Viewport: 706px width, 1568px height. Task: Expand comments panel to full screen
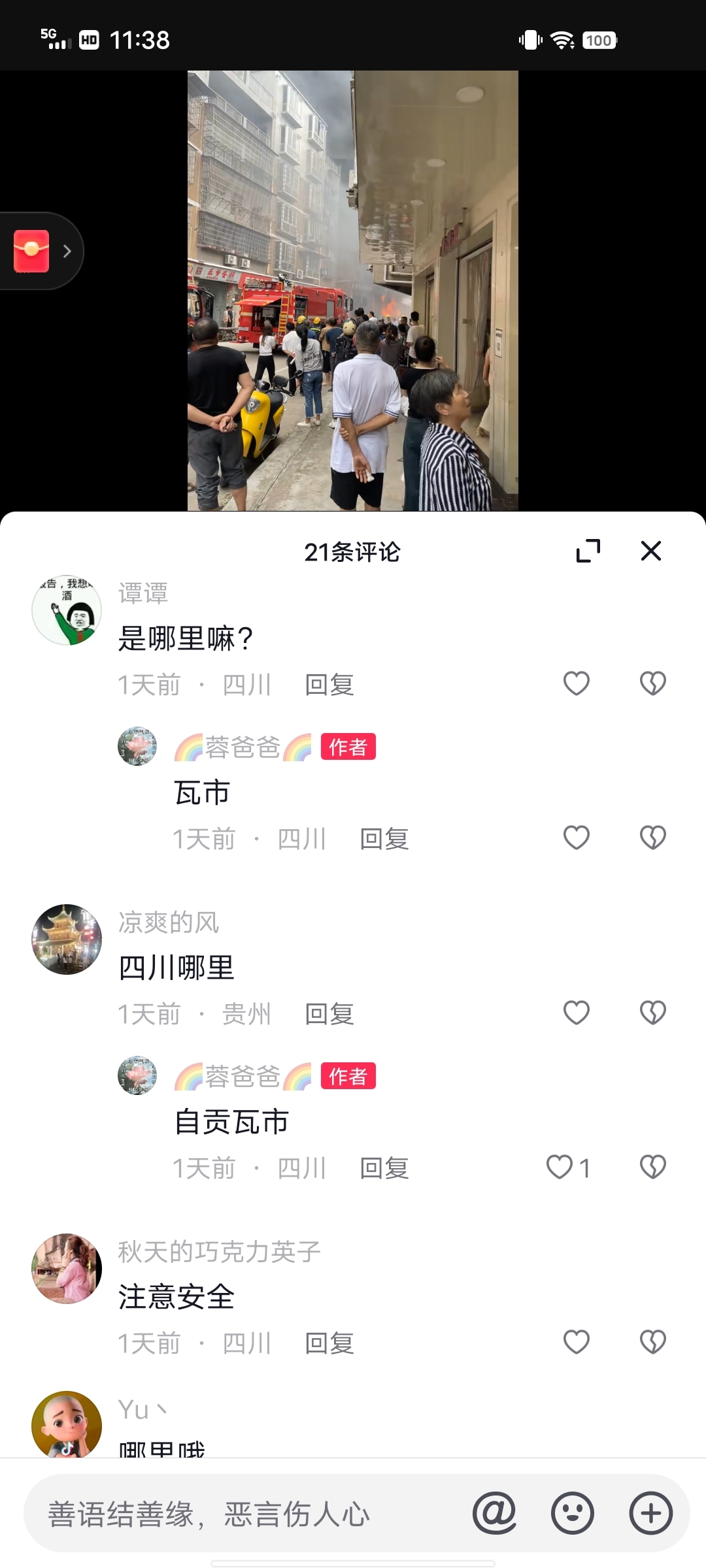[588, 551]
